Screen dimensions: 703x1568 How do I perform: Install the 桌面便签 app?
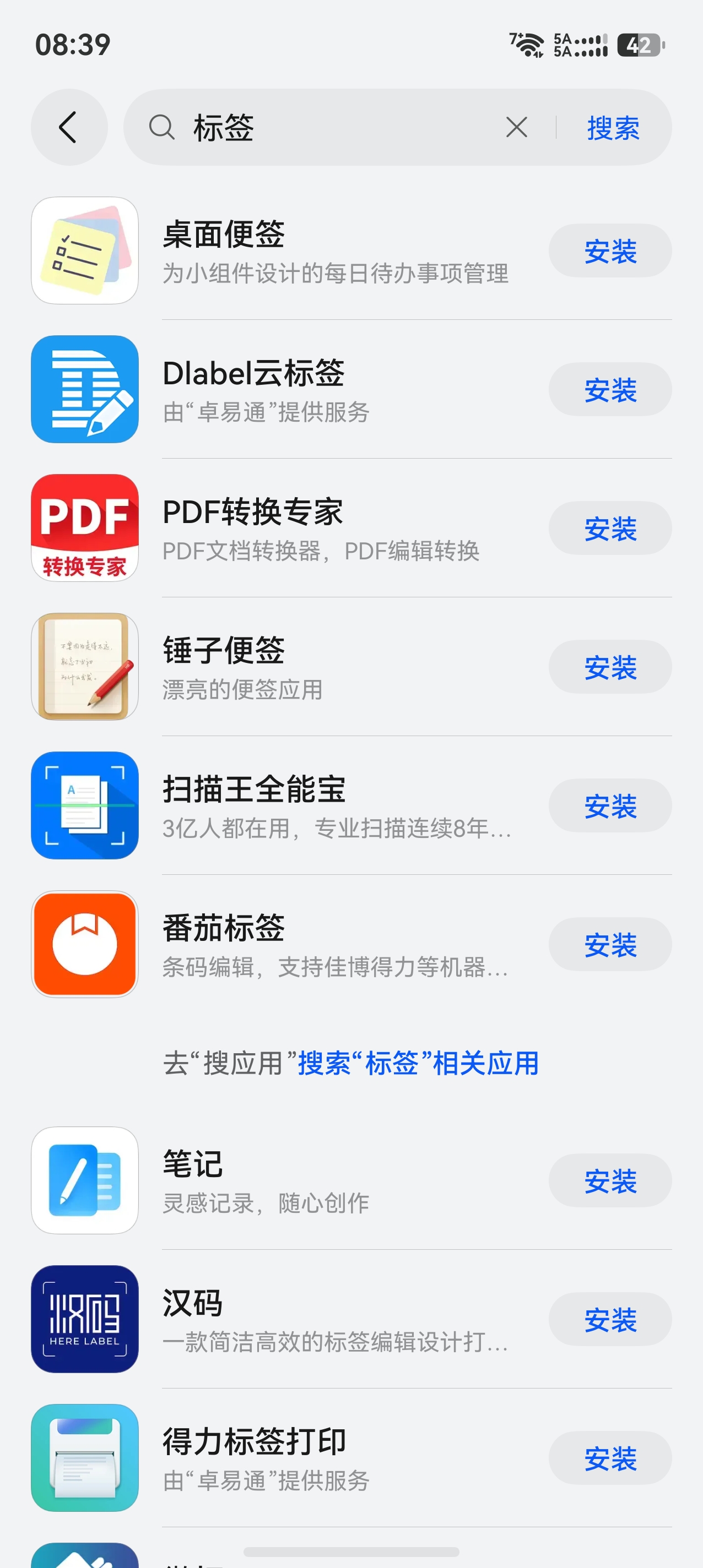point(609,249)
